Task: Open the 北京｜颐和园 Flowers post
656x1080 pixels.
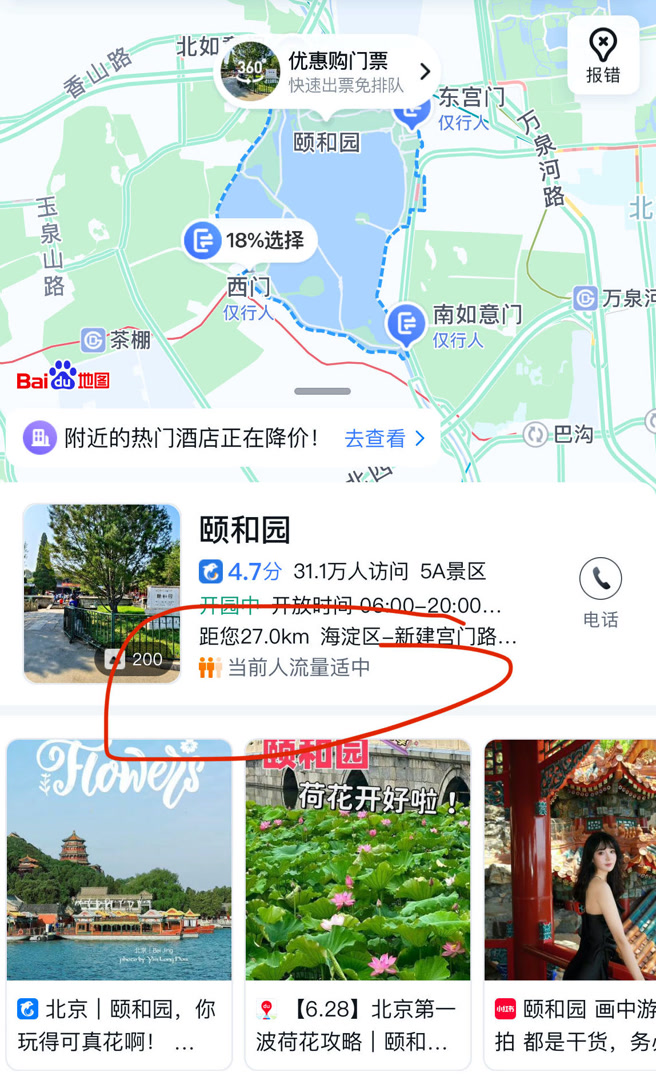Action: coord(119,900)
